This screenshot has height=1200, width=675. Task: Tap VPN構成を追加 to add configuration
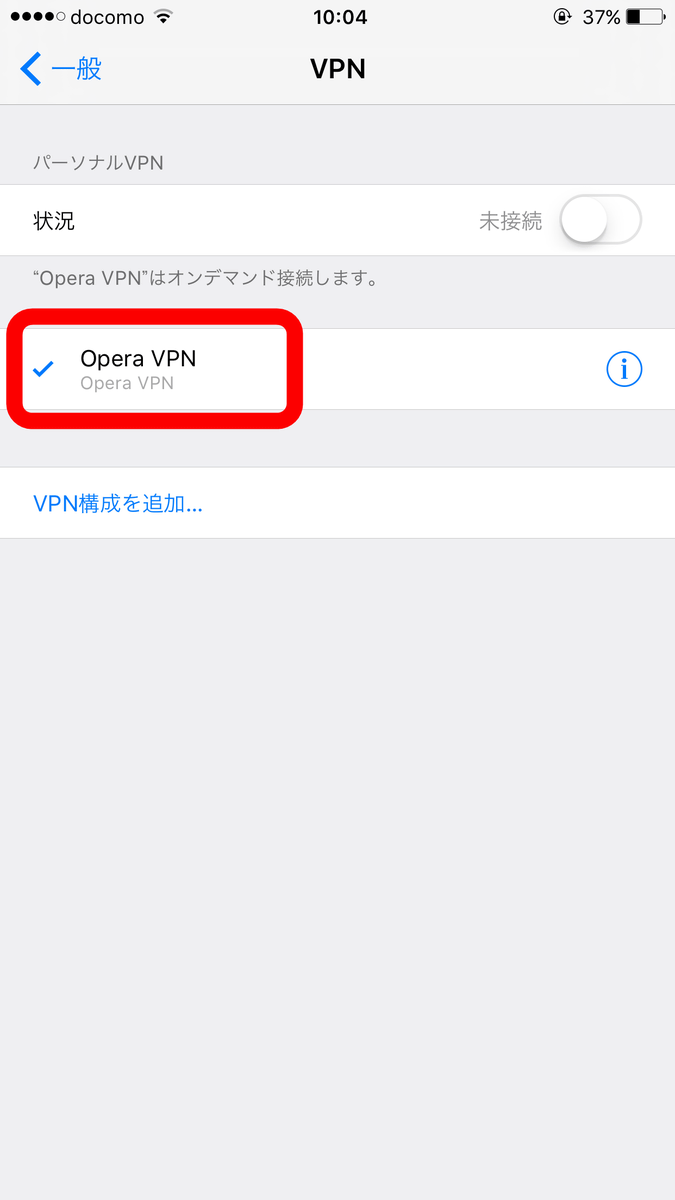118,503
